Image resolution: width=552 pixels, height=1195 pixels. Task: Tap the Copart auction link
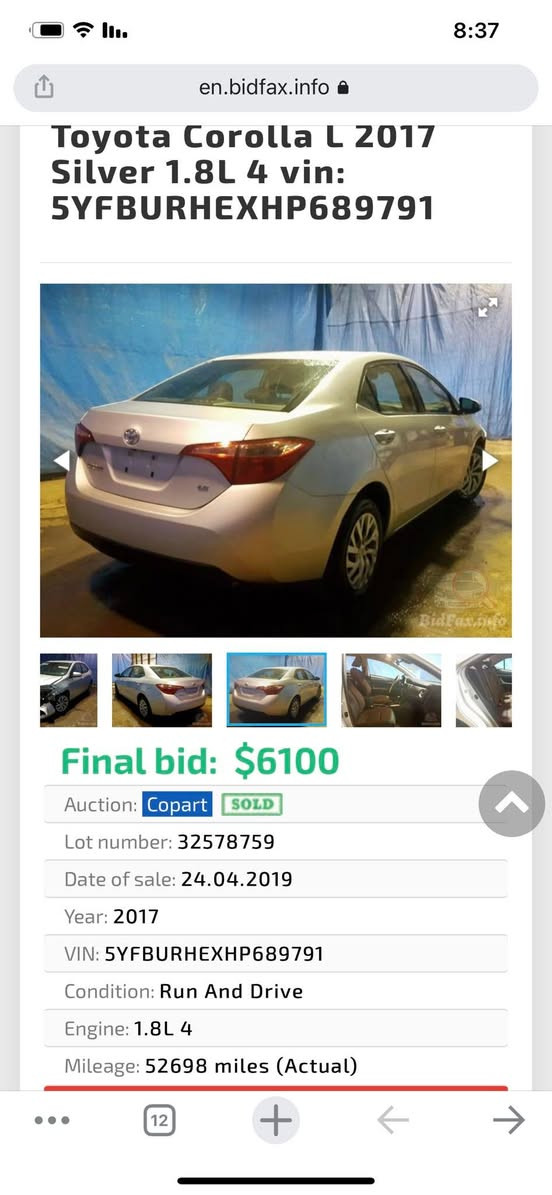tap(177, 805)
